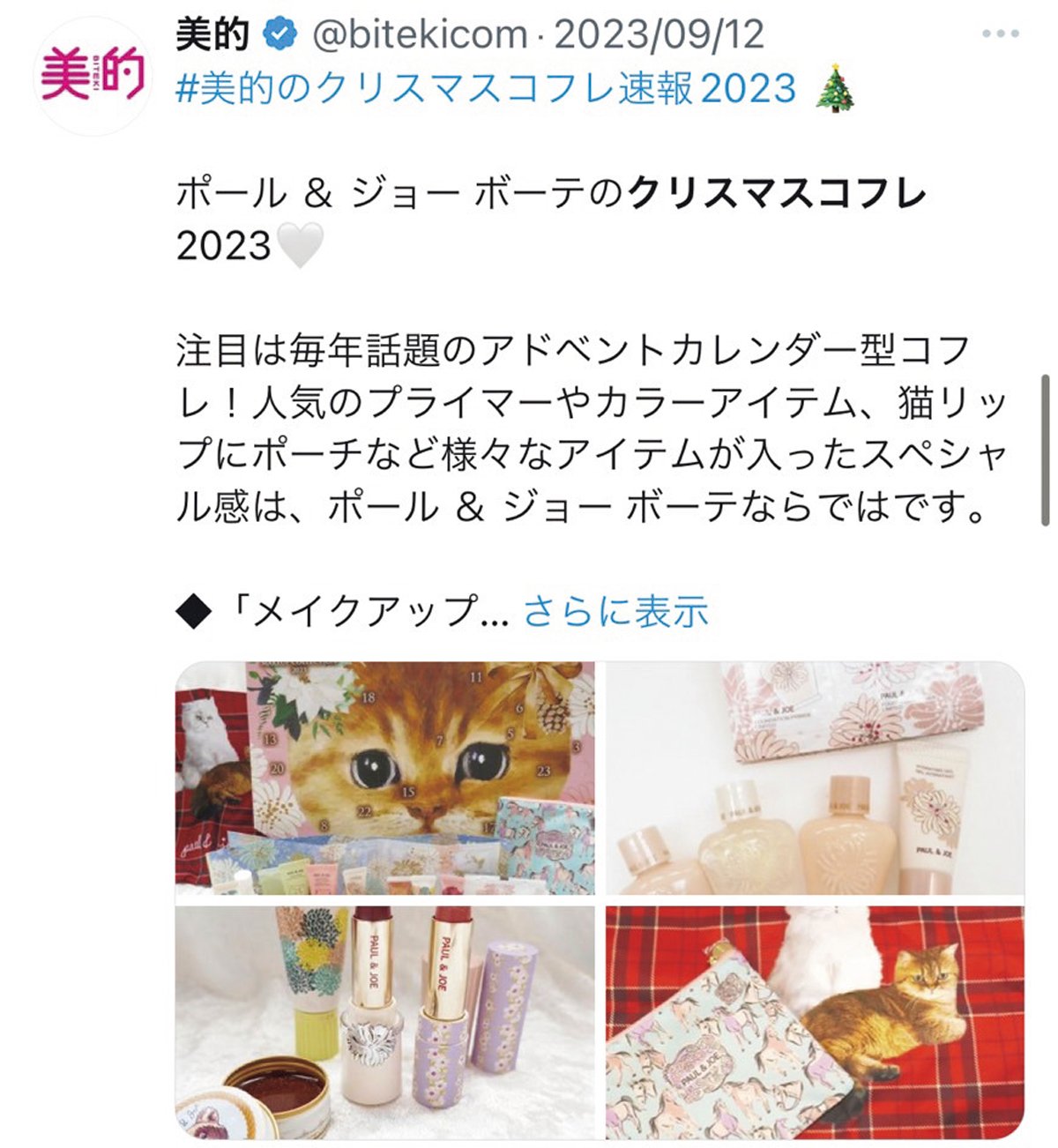View the foundation bottles photo
1058x1148 pixels.
pos(814,778)
